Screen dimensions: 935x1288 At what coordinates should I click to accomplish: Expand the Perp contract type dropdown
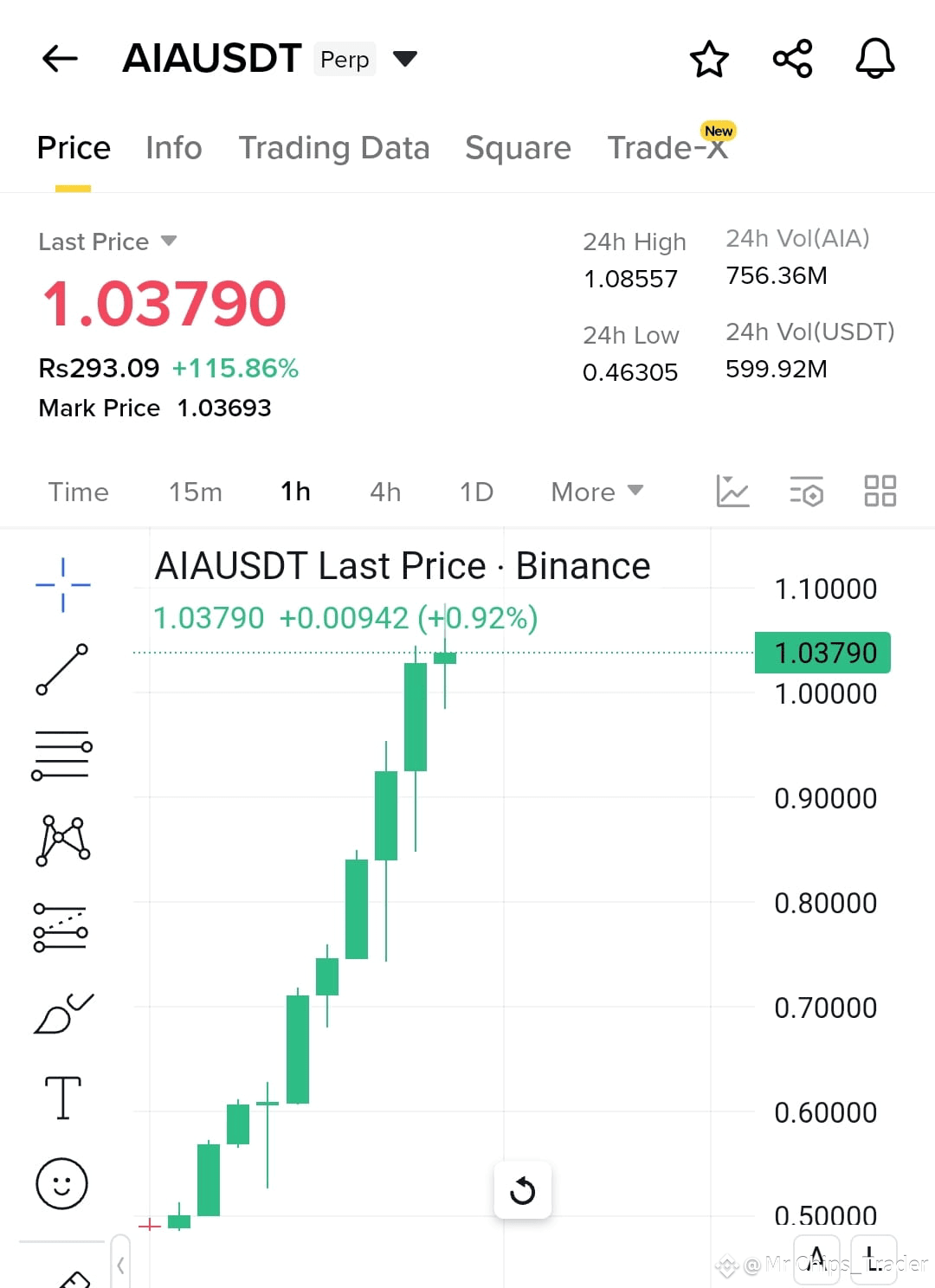pos(404,58)
